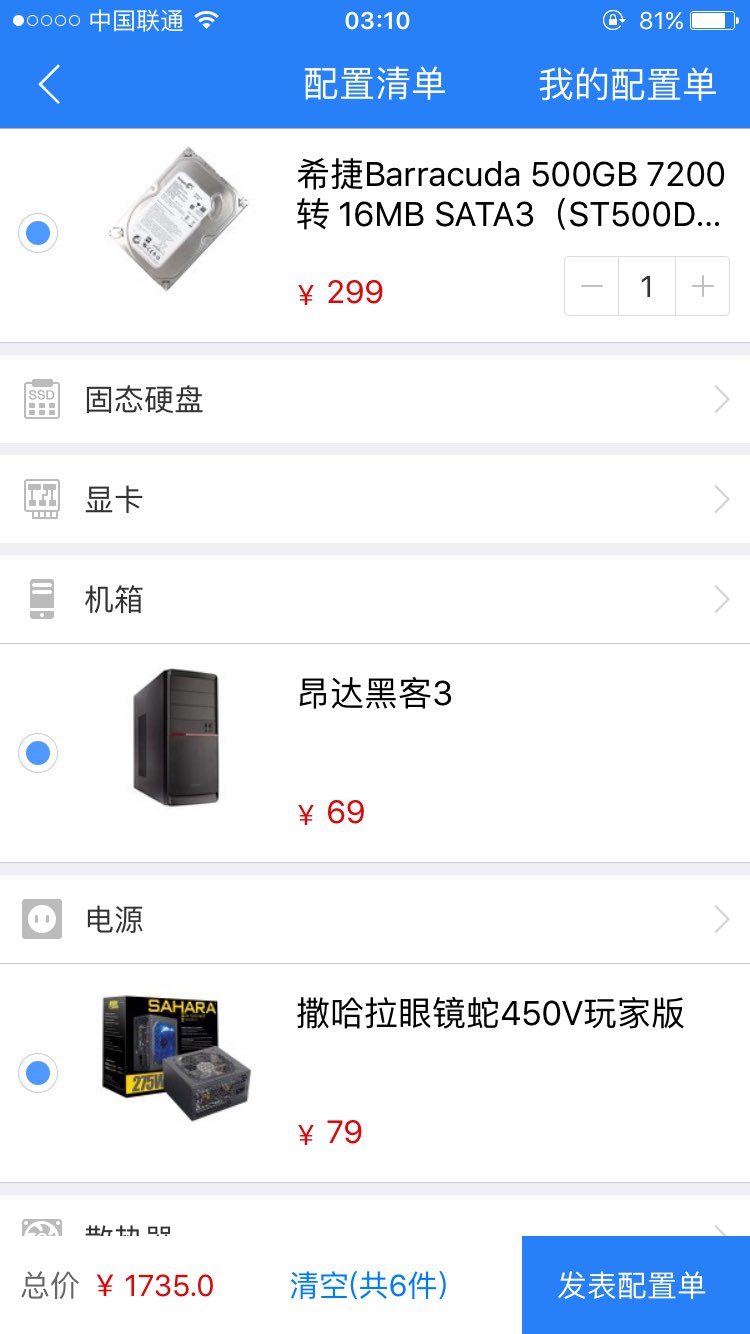The width and height of the screenshot is (750, 1334).
Task: Click the 显卡 graphics card category icon
Action: click(40, 498)
